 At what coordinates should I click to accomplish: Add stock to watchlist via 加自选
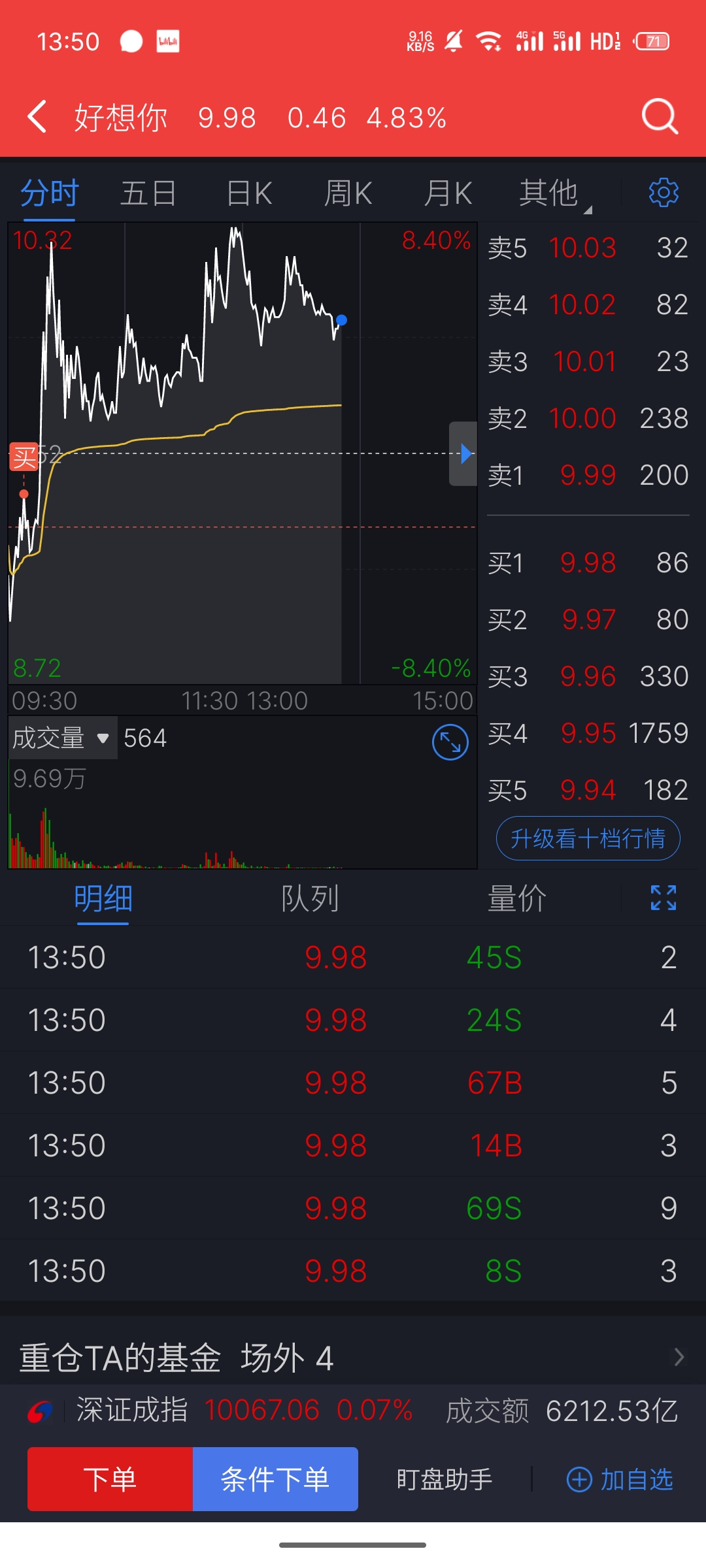coord(619,1479)
